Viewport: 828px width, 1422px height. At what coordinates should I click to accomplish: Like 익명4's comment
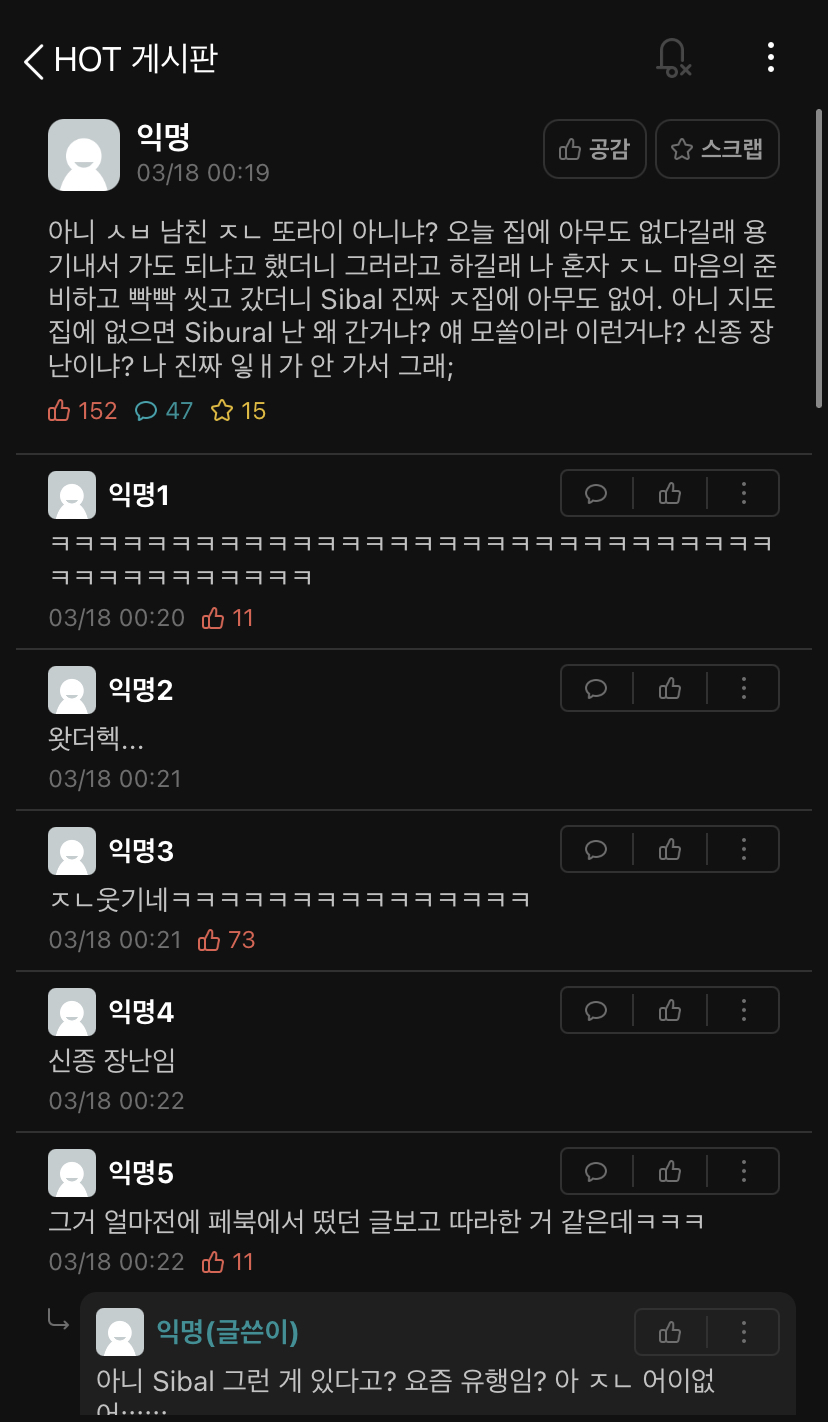[x=670, y=1010]
